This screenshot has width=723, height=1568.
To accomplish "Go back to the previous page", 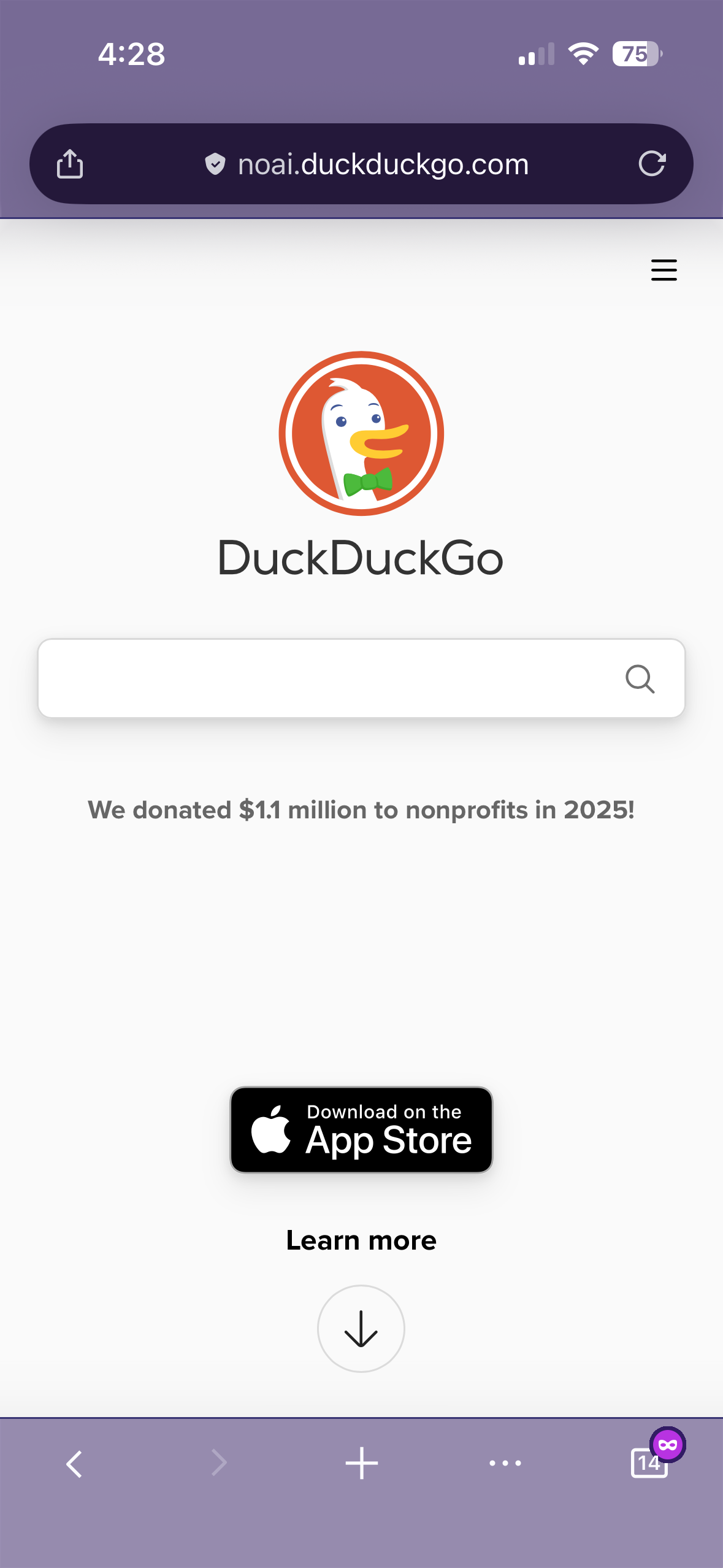I will tap(74, 1464).
